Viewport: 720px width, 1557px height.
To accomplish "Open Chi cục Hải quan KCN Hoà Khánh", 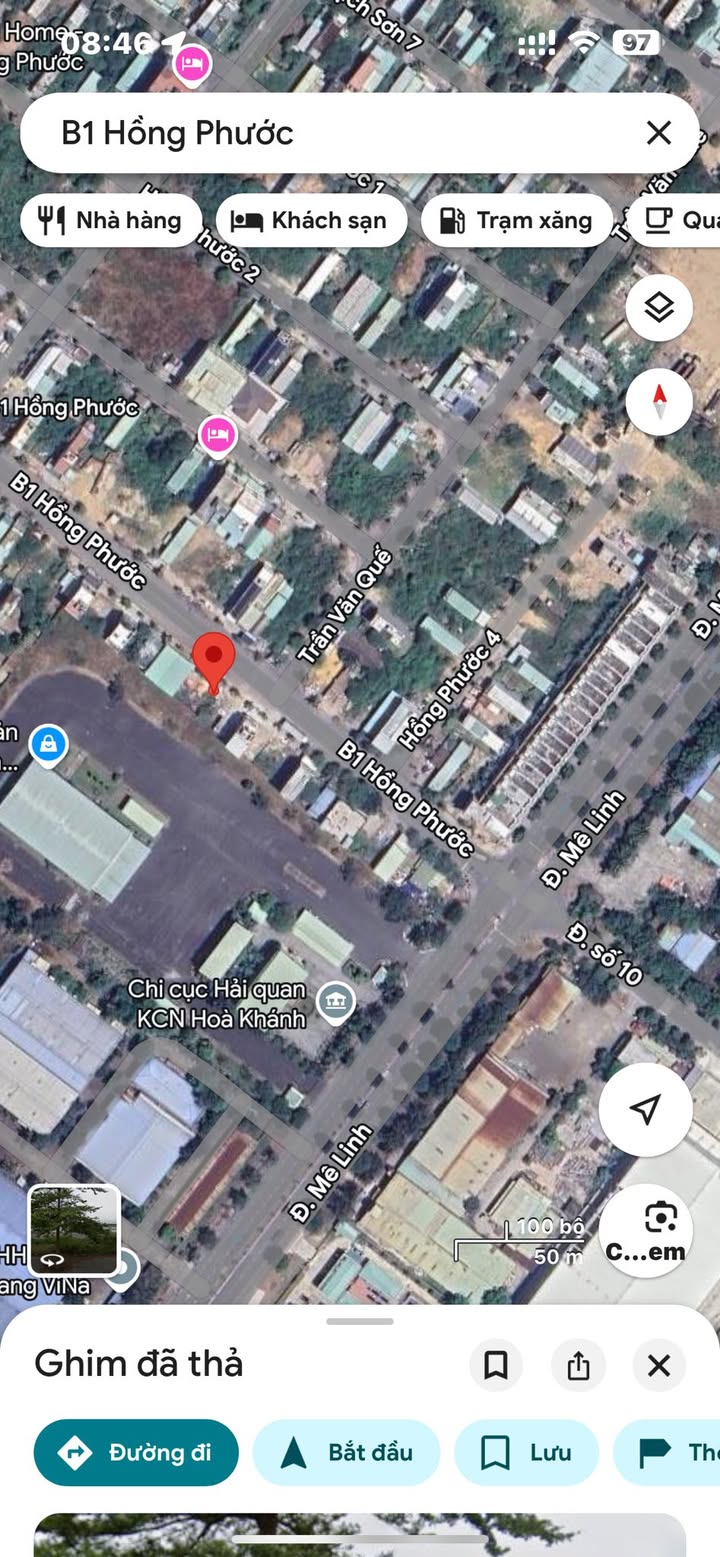I will (x=335, y=1003).
